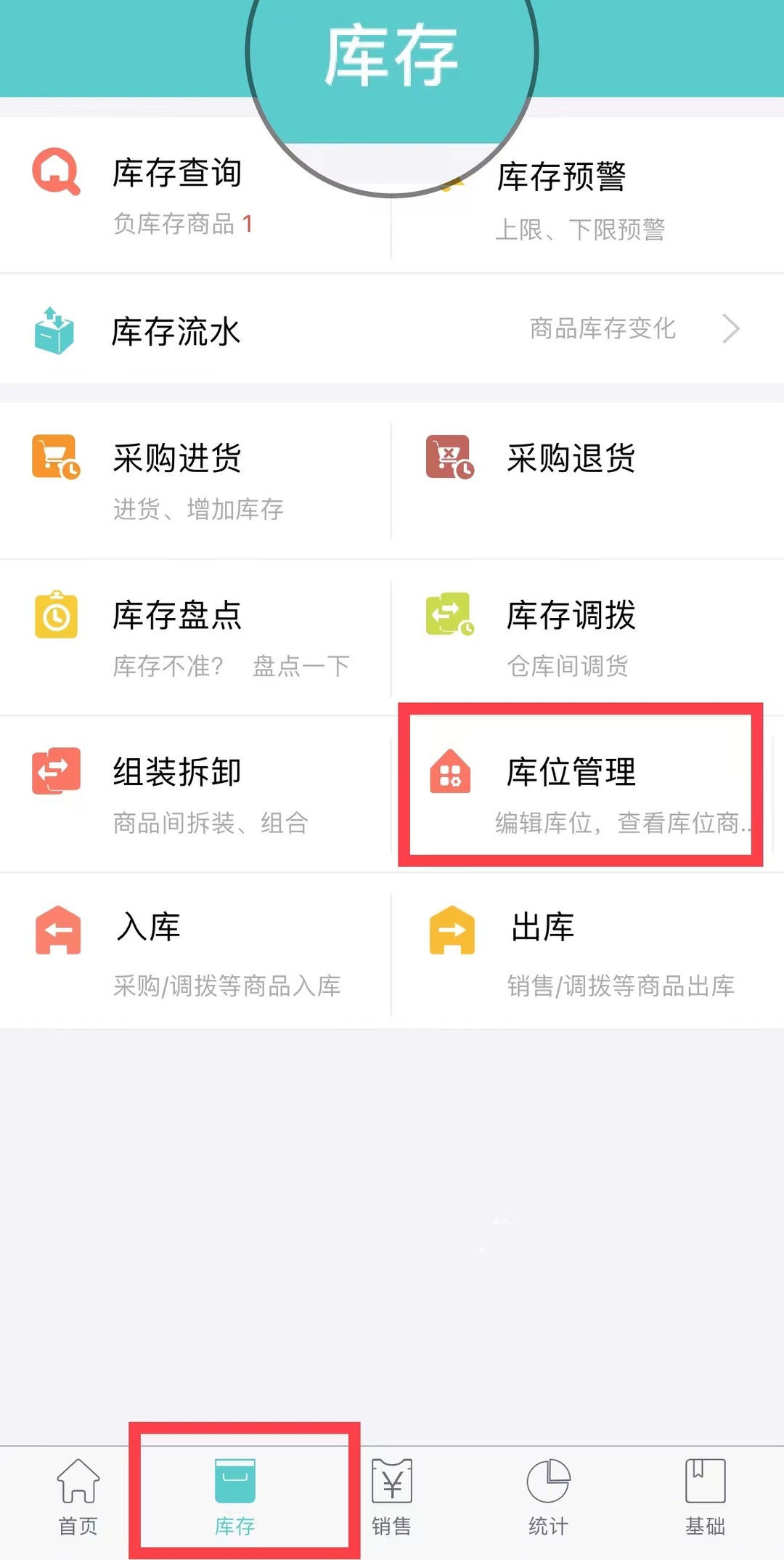Viewport: 784px width, 1560px height.
Task: Open 库存盘点 stock count
Action: (x=196, y=638)
